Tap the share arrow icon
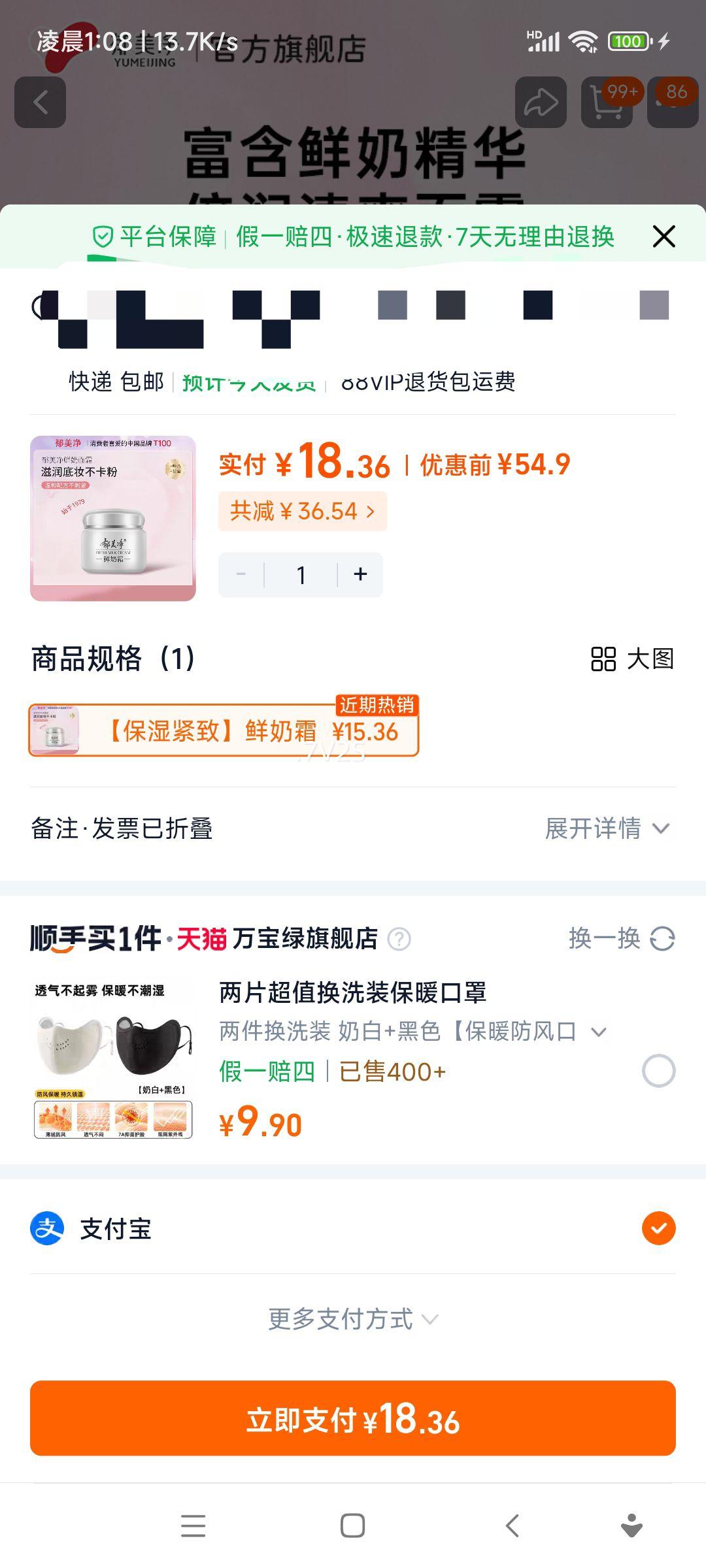 pos(540,101)
